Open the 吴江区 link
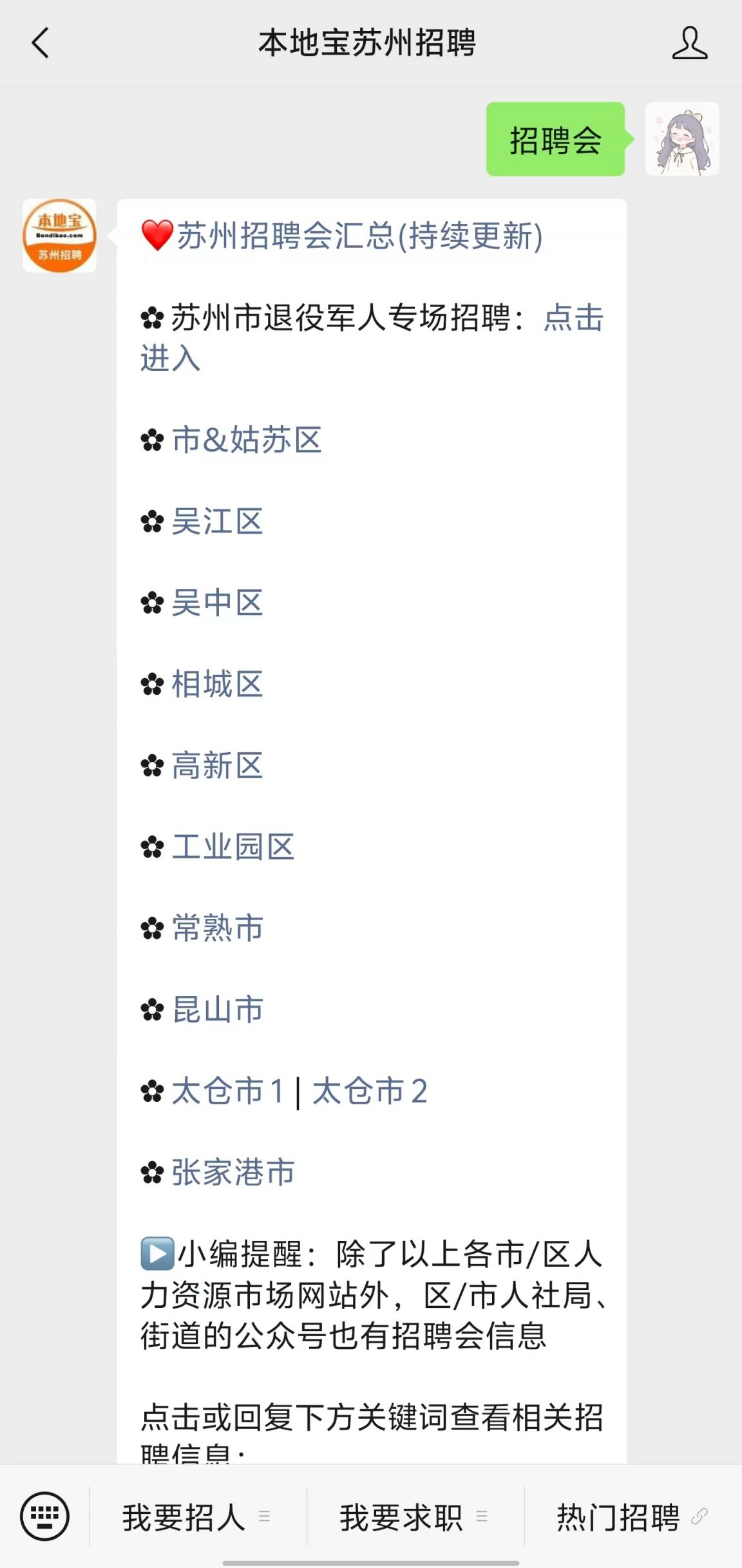This screenshot has width=742, height=1568. click(217, 522)
